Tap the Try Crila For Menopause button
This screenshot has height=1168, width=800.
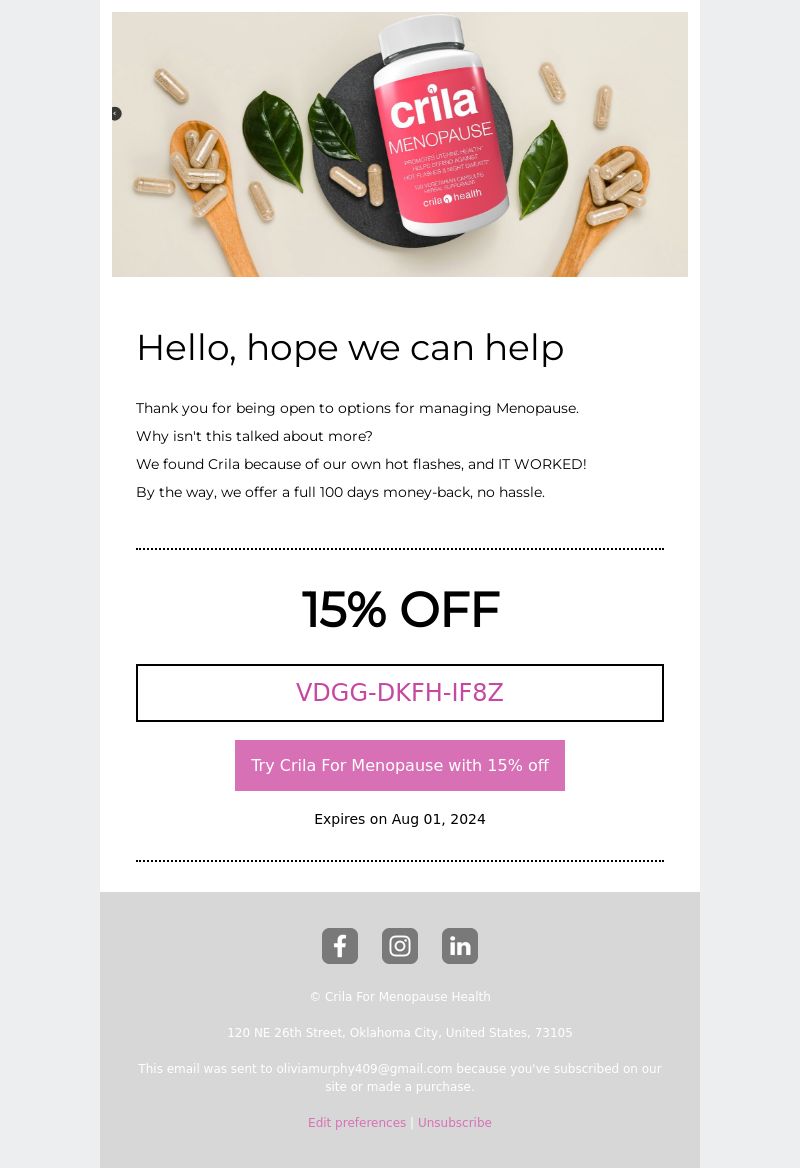coord(400,765)
